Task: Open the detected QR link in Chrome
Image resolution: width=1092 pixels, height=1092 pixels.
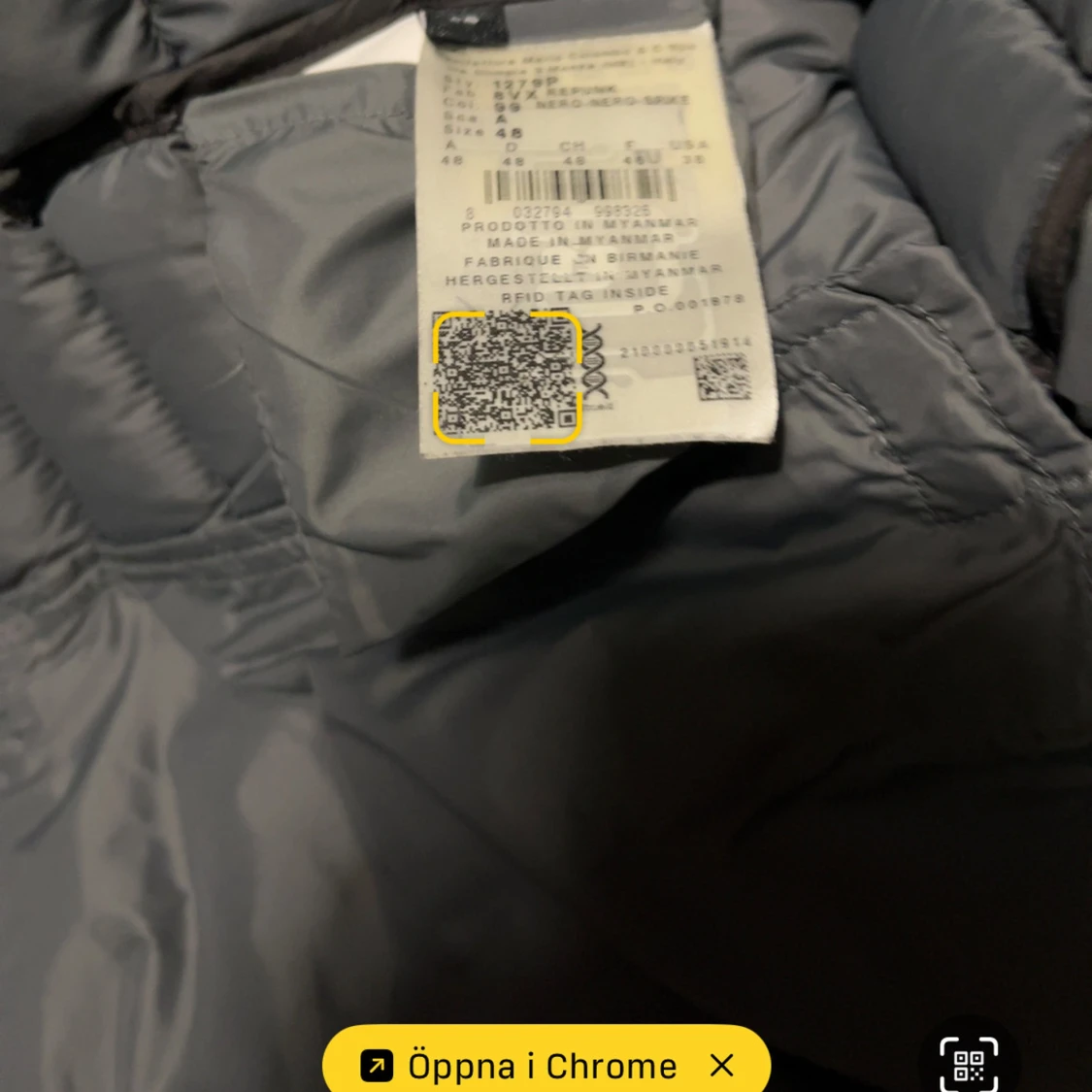Action: click(x=521, y=1065)
